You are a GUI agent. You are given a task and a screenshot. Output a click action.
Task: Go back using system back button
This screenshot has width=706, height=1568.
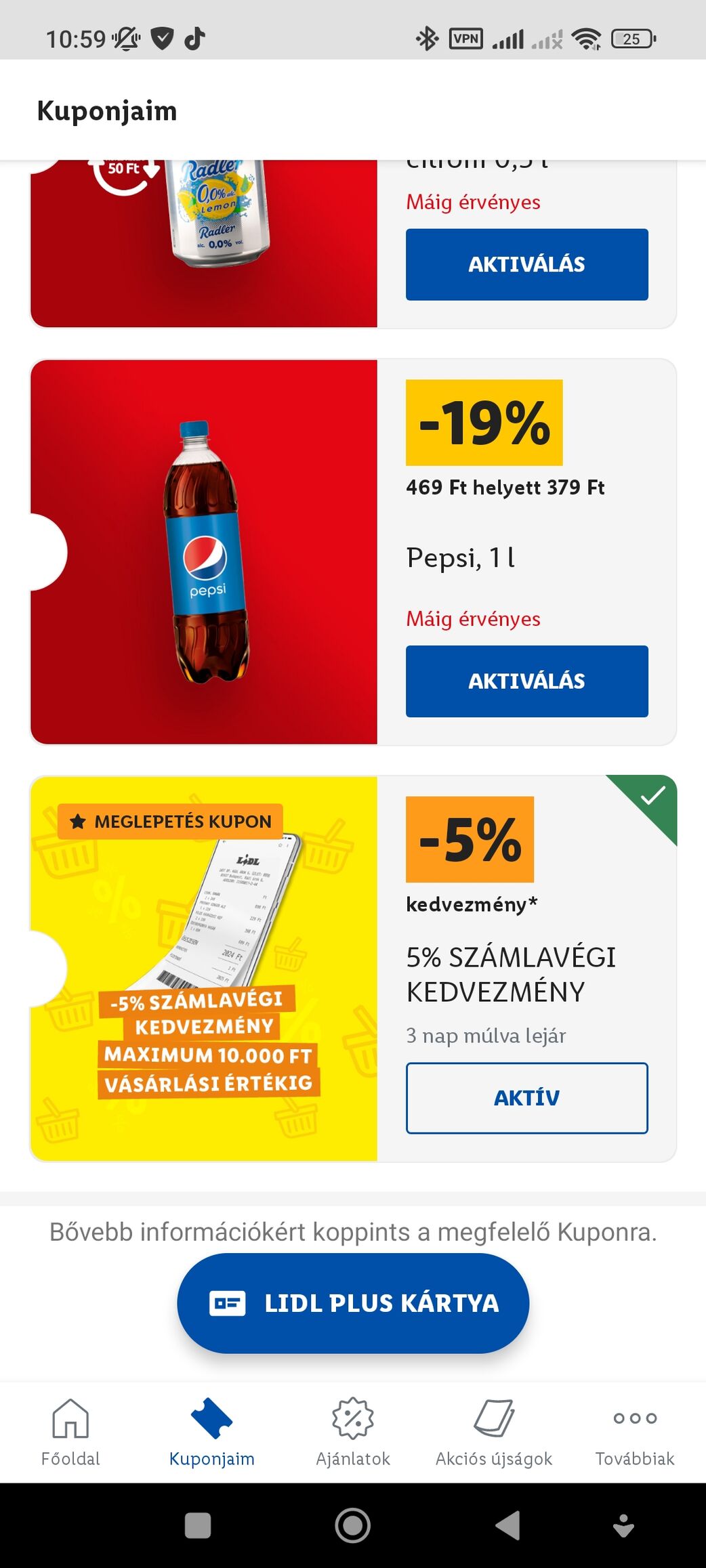507,1525
